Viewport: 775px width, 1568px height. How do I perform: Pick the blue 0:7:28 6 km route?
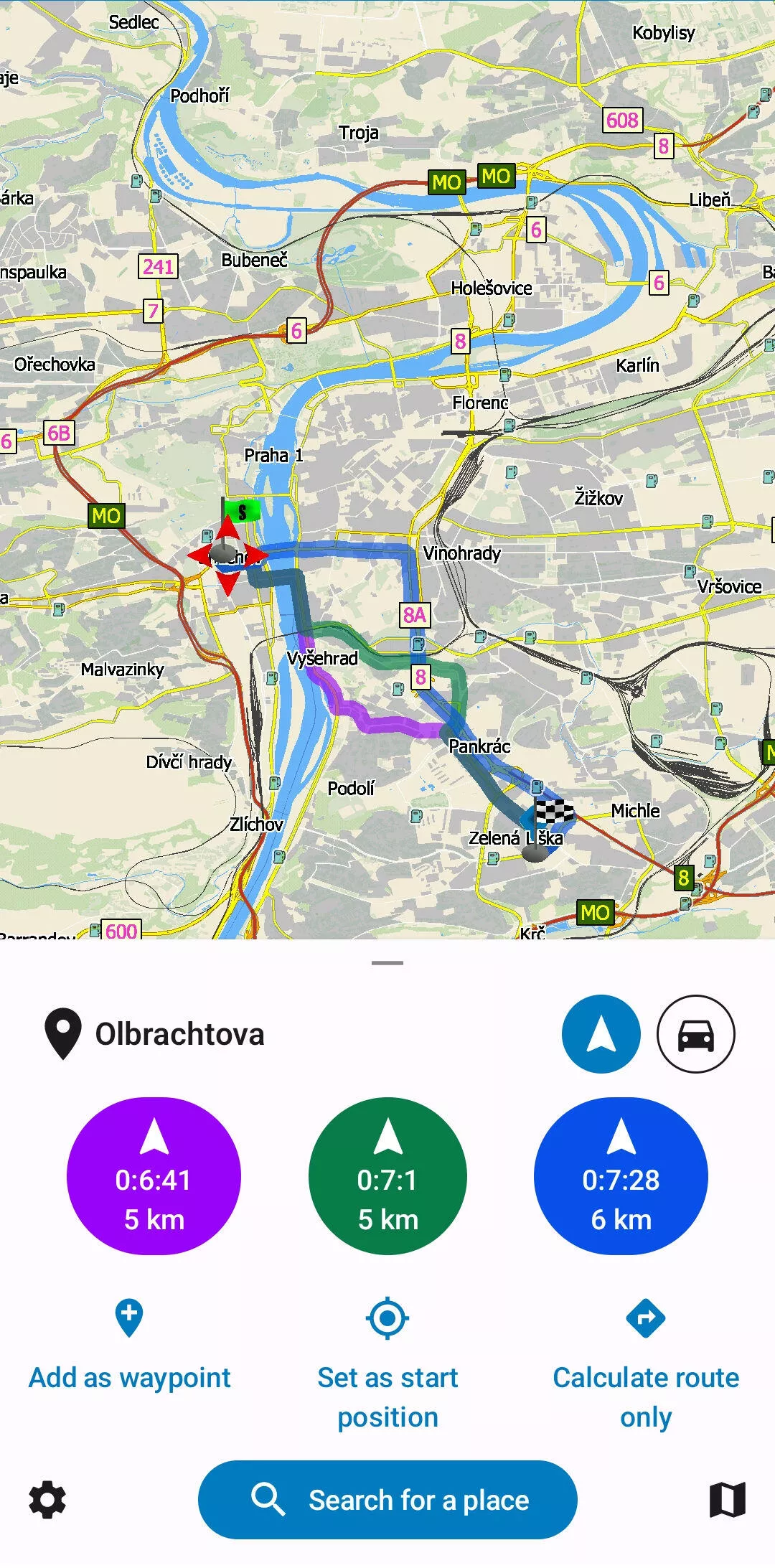[621, 1175]
